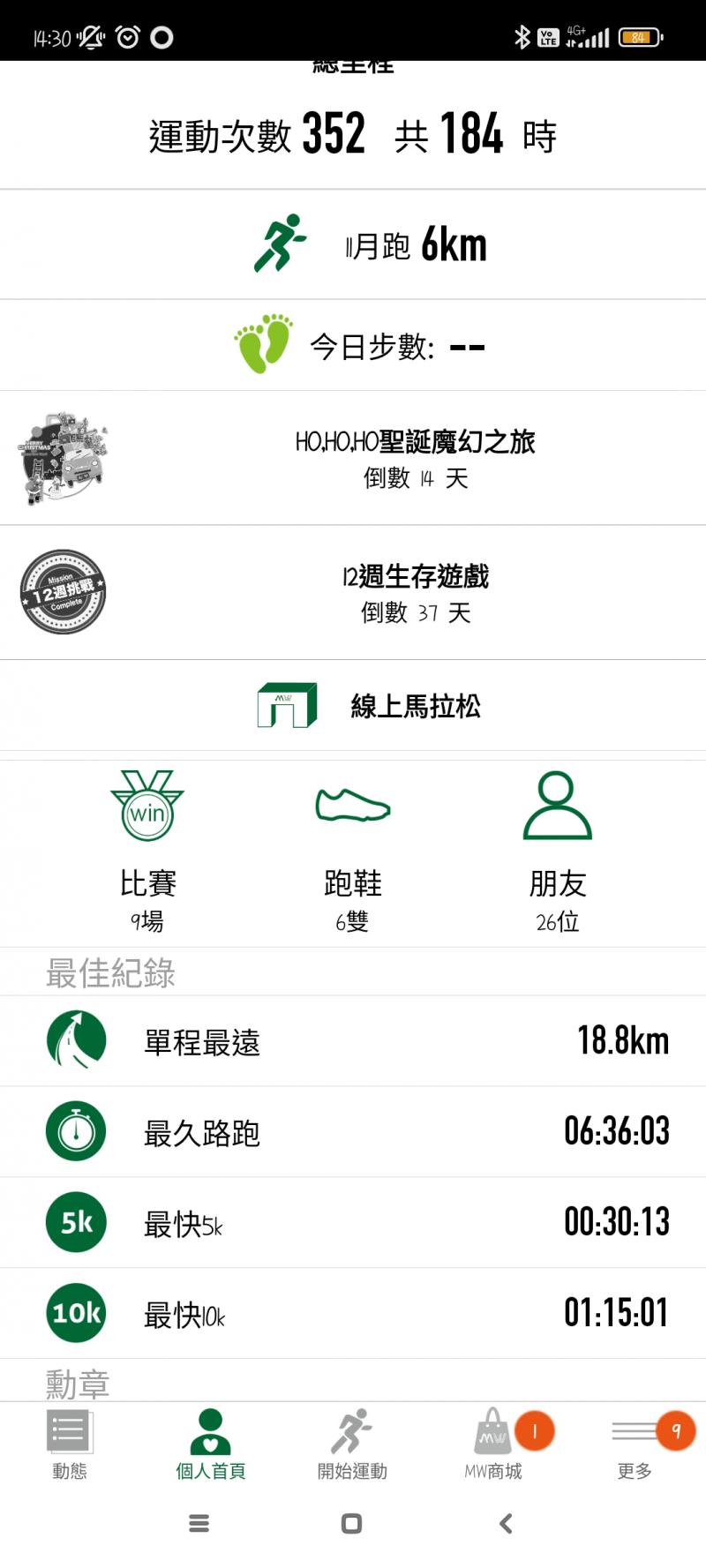Viewport: 706px width, 1568px height.
Task: Open the 朋友 friends list
Action: coord(557,852)
